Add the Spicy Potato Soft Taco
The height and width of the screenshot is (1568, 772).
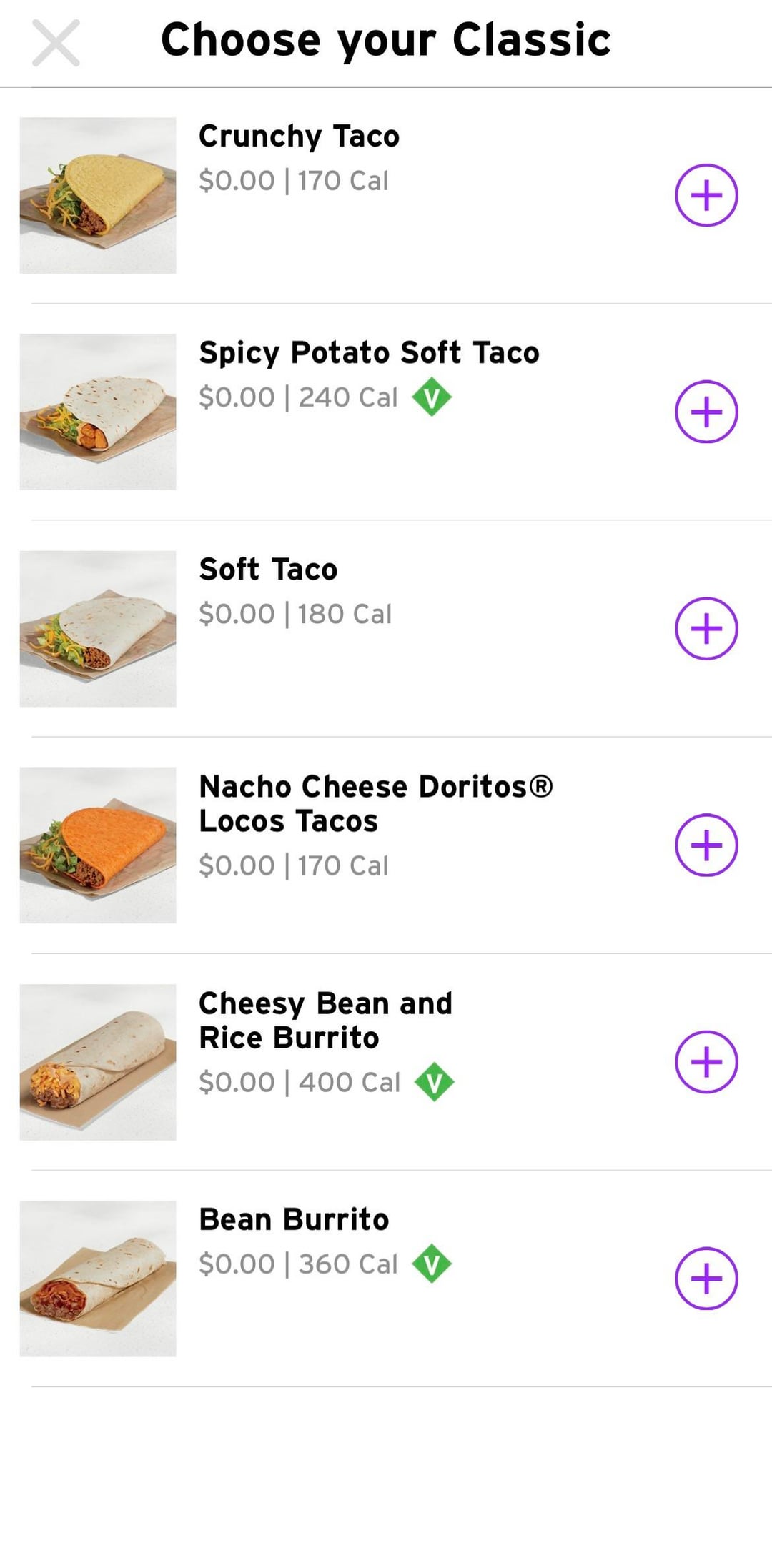(706, 412)
